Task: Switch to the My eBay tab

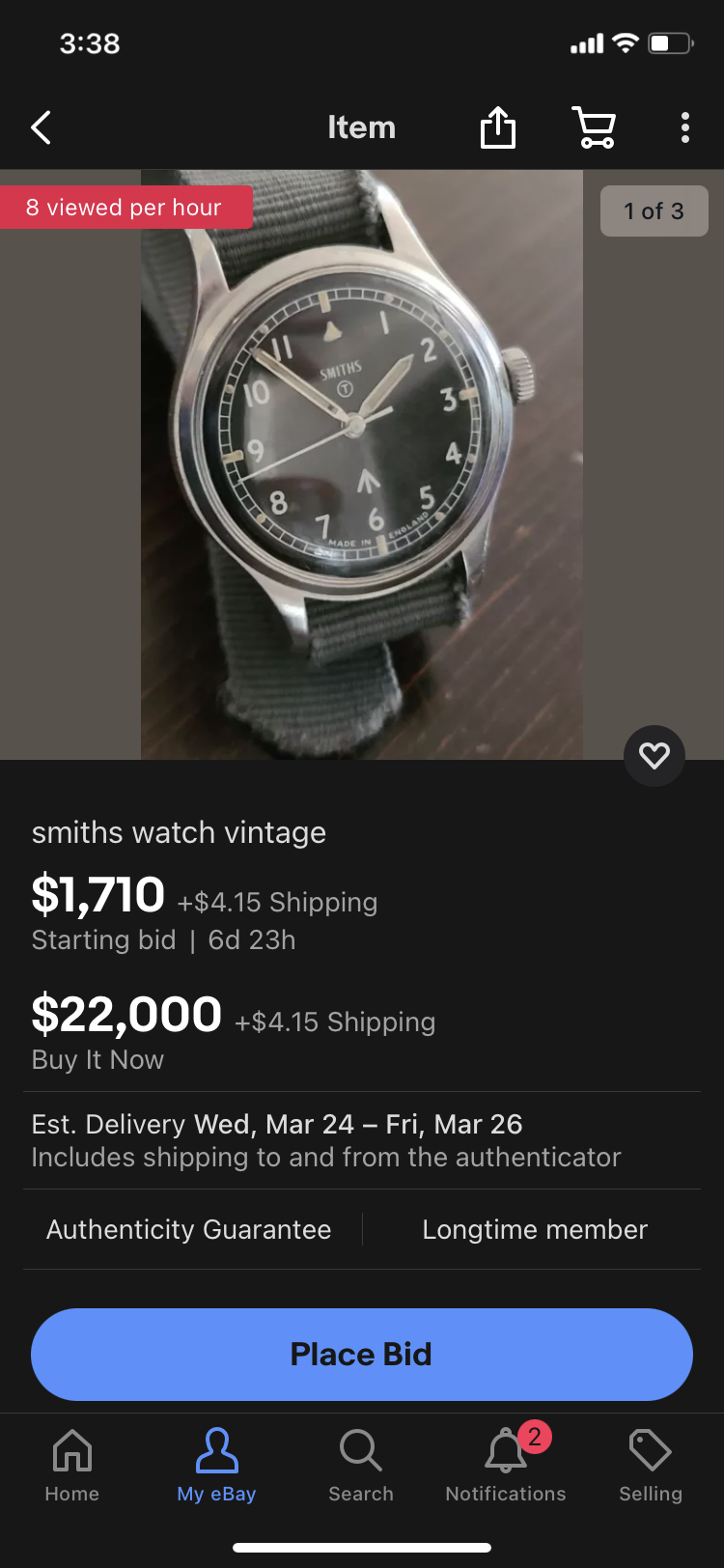Action: pos(216,1465)
